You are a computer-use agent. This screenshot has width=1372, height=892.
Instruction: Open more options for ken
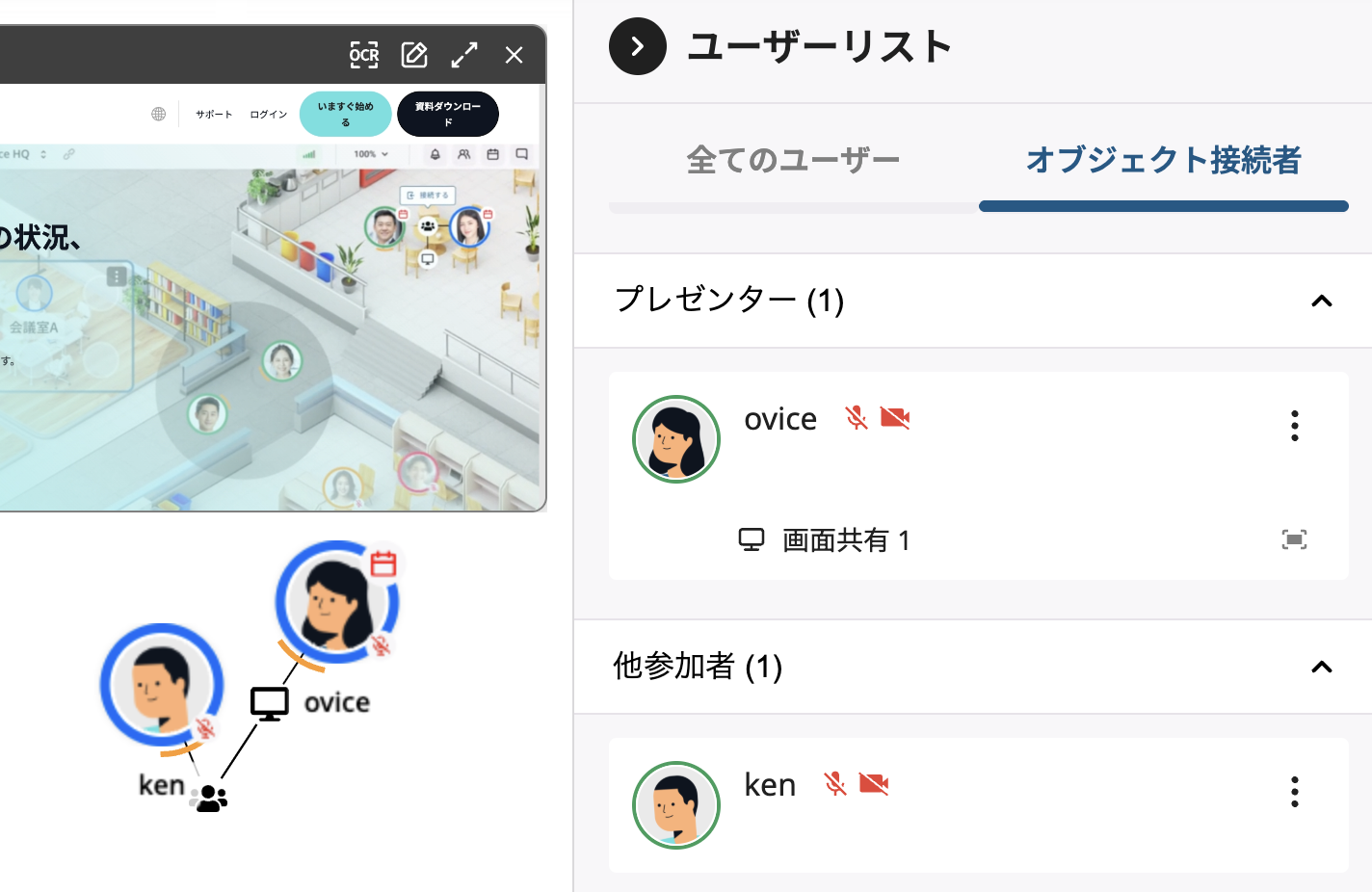[1294, 792]
